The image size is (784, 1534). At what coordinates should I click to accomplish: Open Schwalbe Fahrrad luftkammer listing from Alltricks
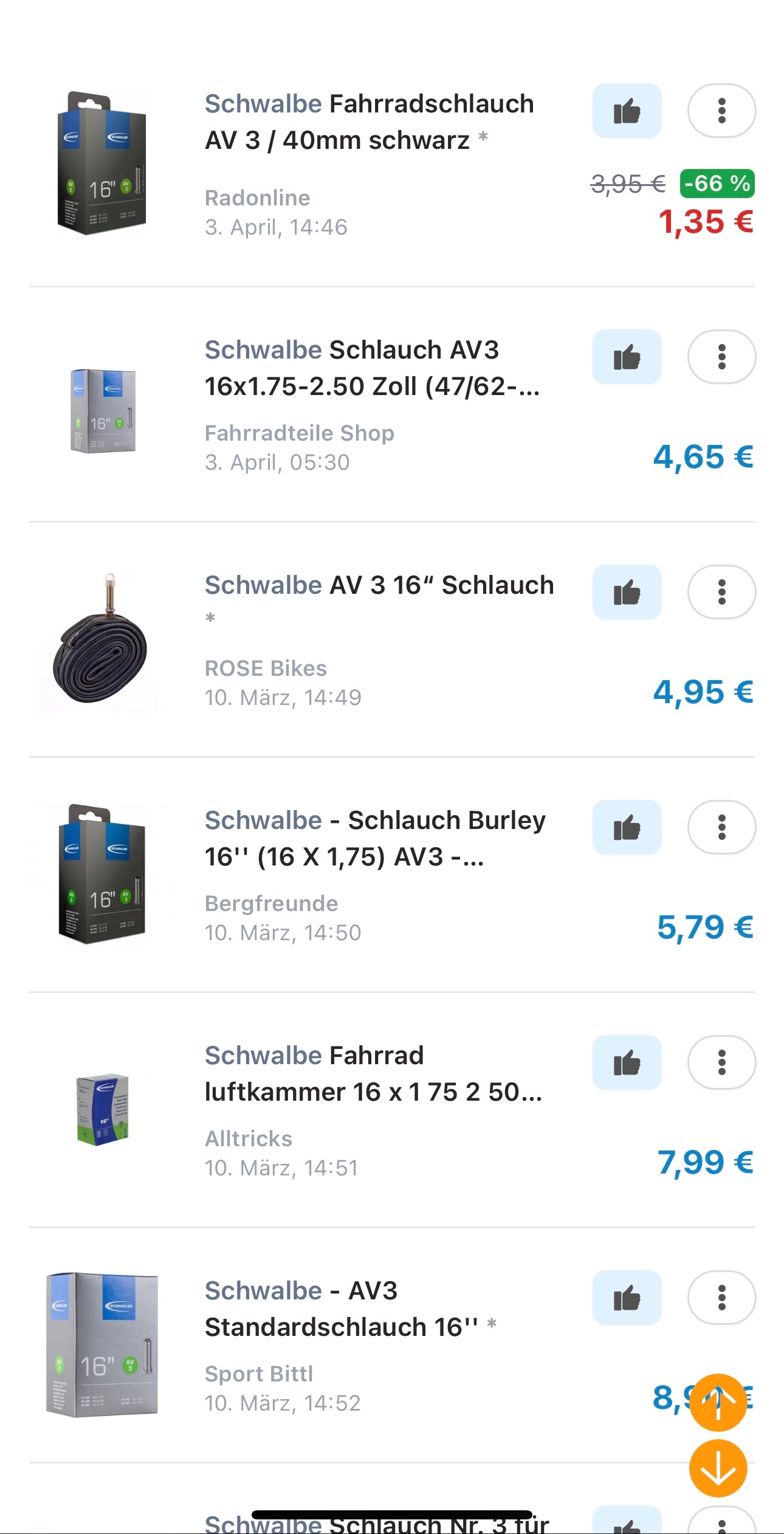(x=373, y=1074)
